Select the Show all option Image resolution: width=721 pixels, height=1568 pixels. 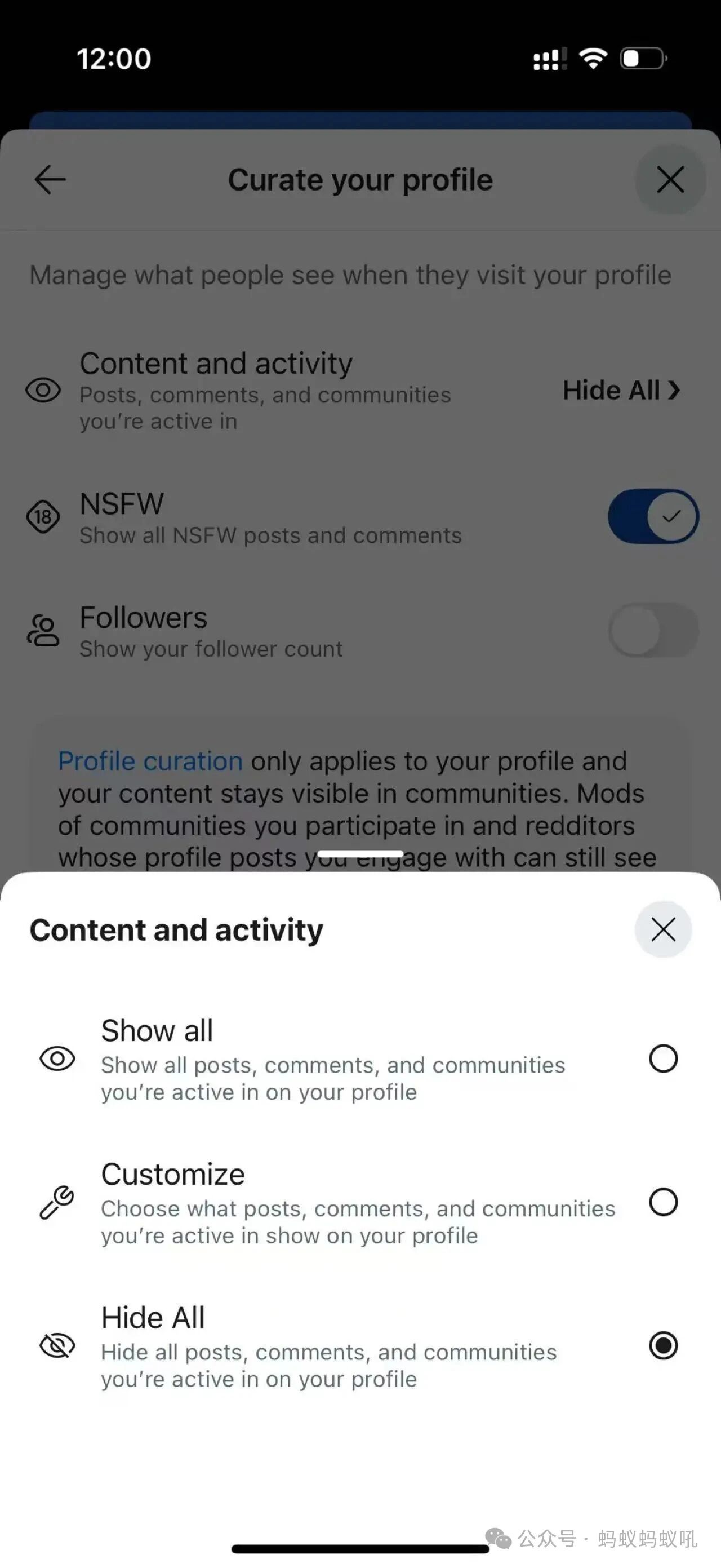[662, 1058]
